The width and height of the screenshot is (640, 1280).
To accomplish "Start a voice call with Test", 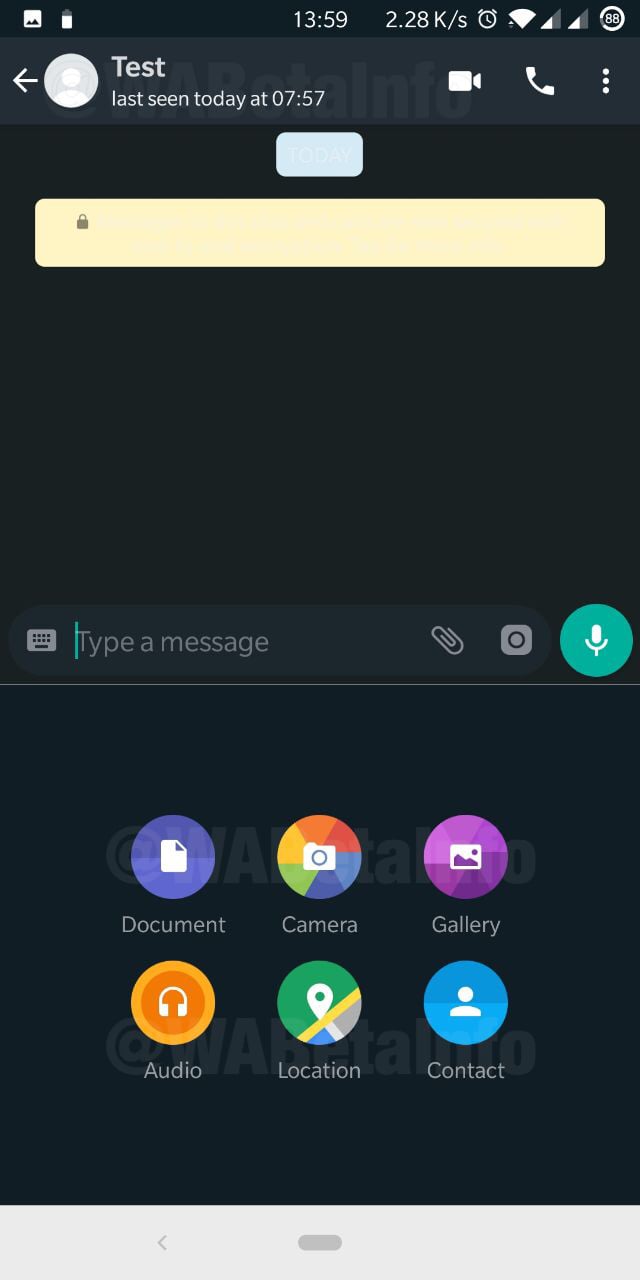I will pos(540,81).
